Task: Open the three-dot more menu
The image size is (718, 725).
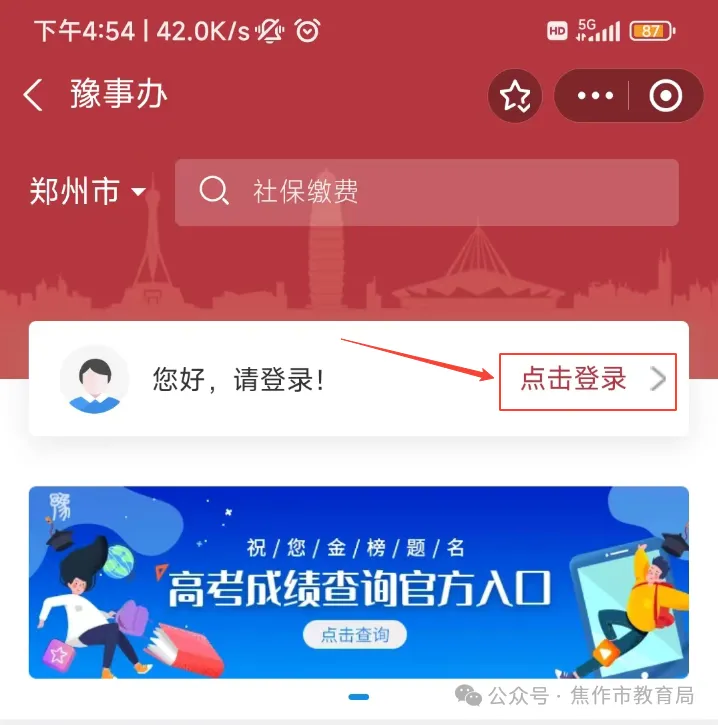Action: (594, 96)
